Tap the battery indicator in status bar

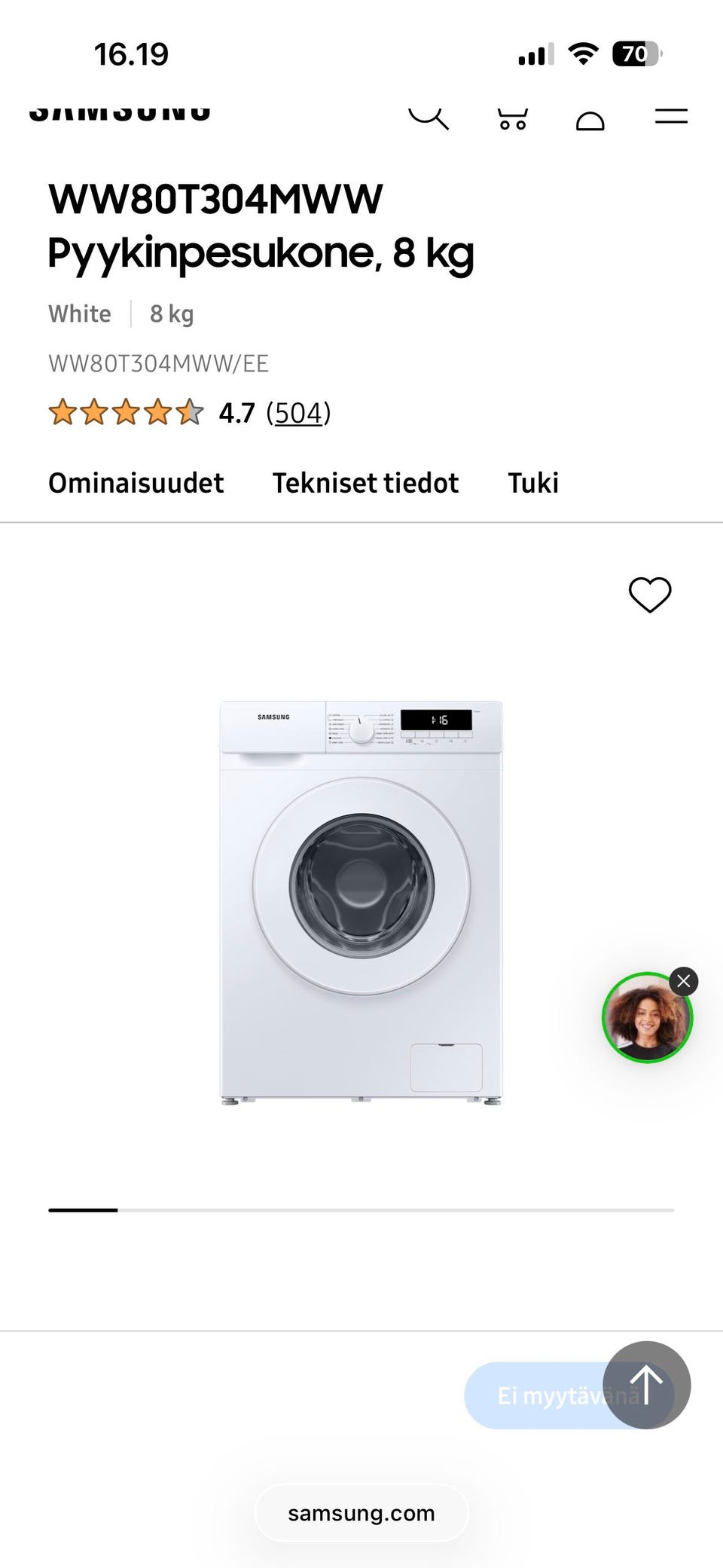coord(636,53)
